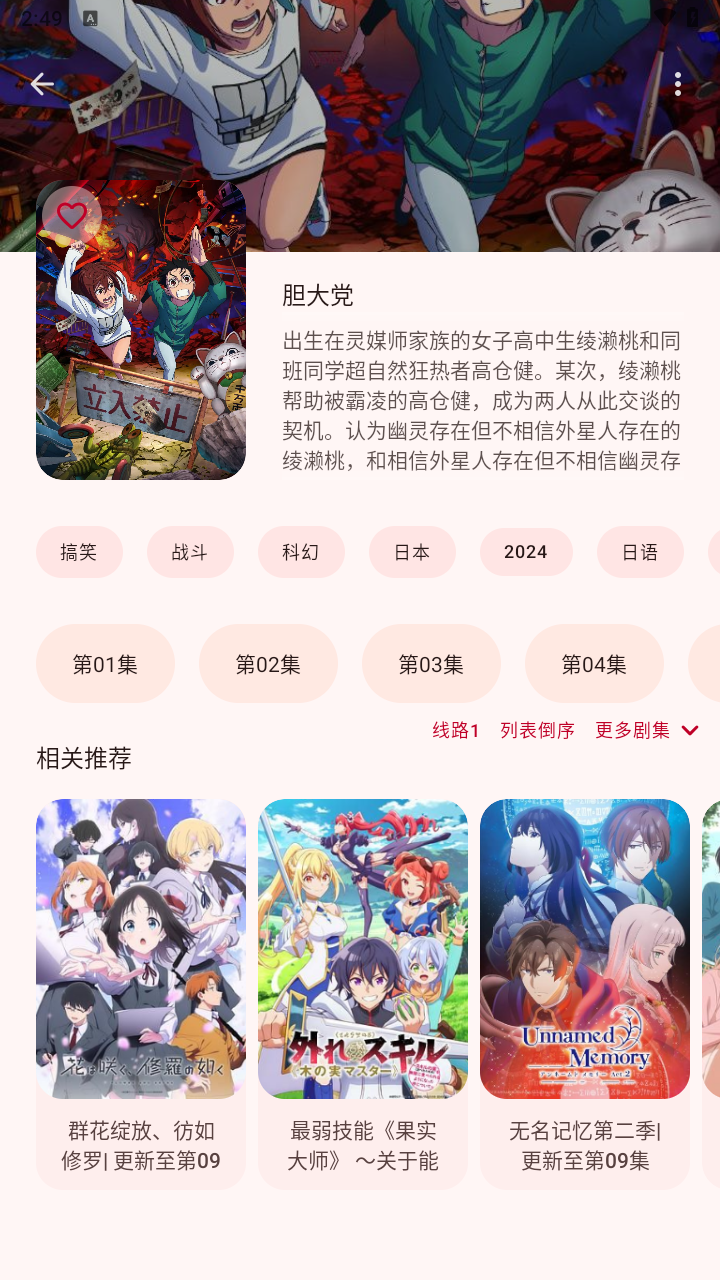Image resolution: width=720 pixels, height=1280 pixels.
Task: Switch source via 线路1
Action: [456, 730]
